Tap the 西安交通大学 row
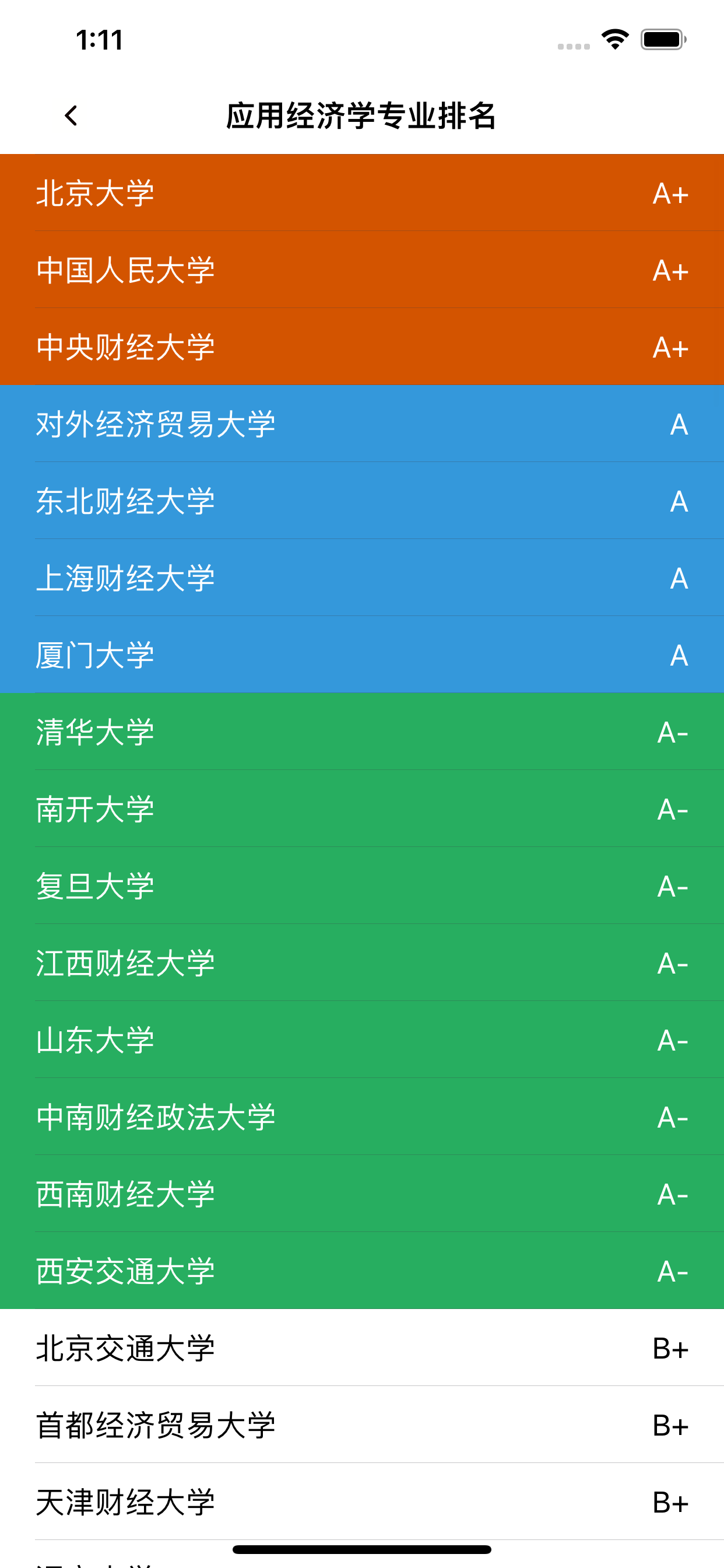Screen dimensions: 724x1568 click(x=362, y=1271)
